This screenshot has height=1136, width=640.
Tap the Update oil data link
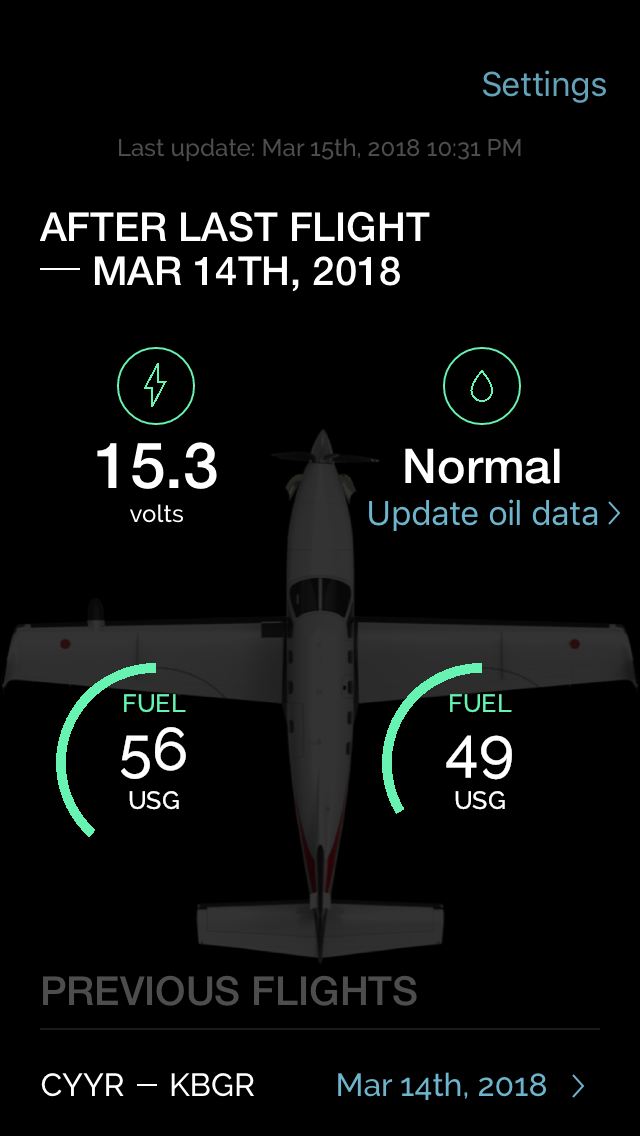click(493, 514)
